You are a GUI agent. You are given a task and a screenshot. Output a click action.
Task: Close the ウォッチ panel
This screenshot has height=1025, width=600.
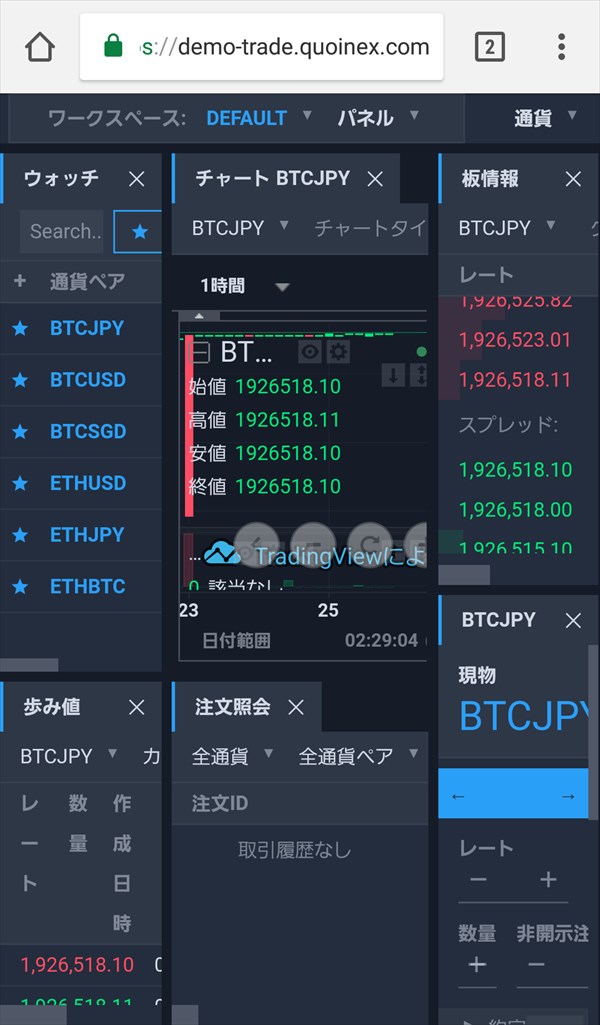[137, 179]
